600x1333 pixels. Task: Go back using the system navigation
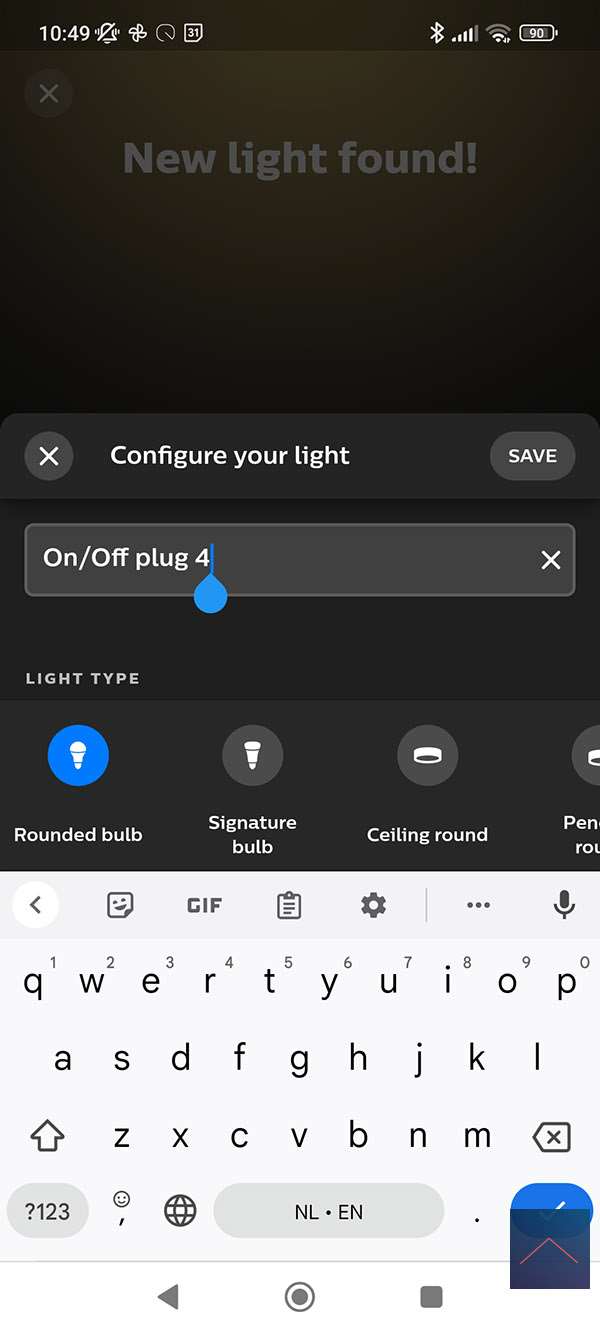point(168,1297)
